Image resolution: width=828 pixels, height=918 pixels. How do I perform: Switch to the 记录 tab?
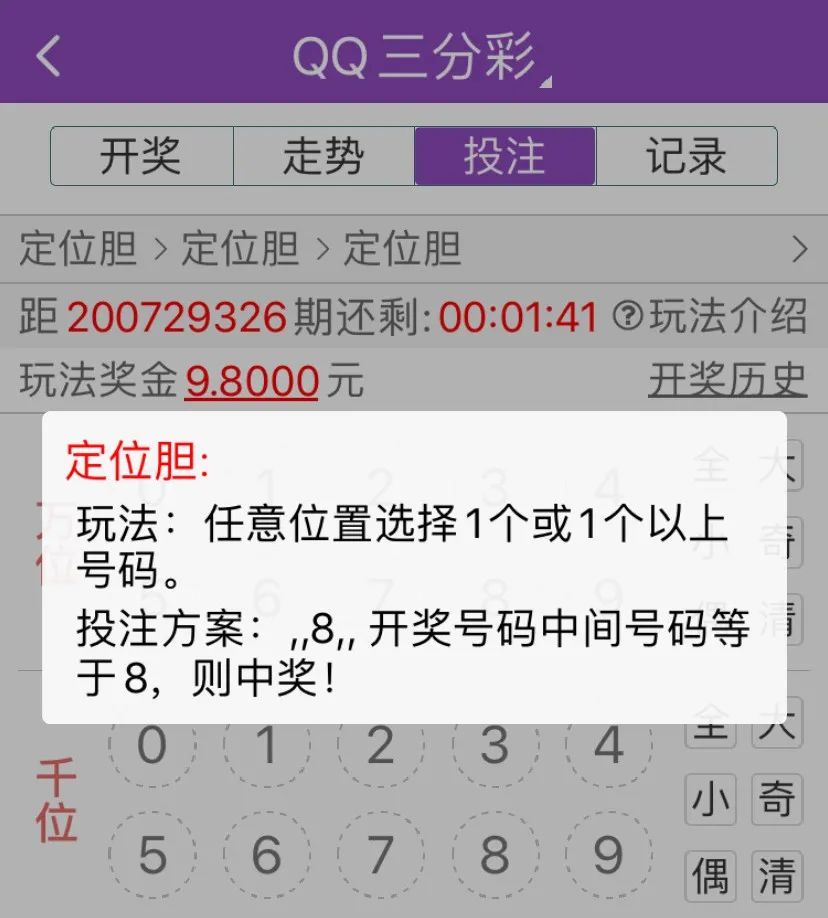(x=686, y=156)
